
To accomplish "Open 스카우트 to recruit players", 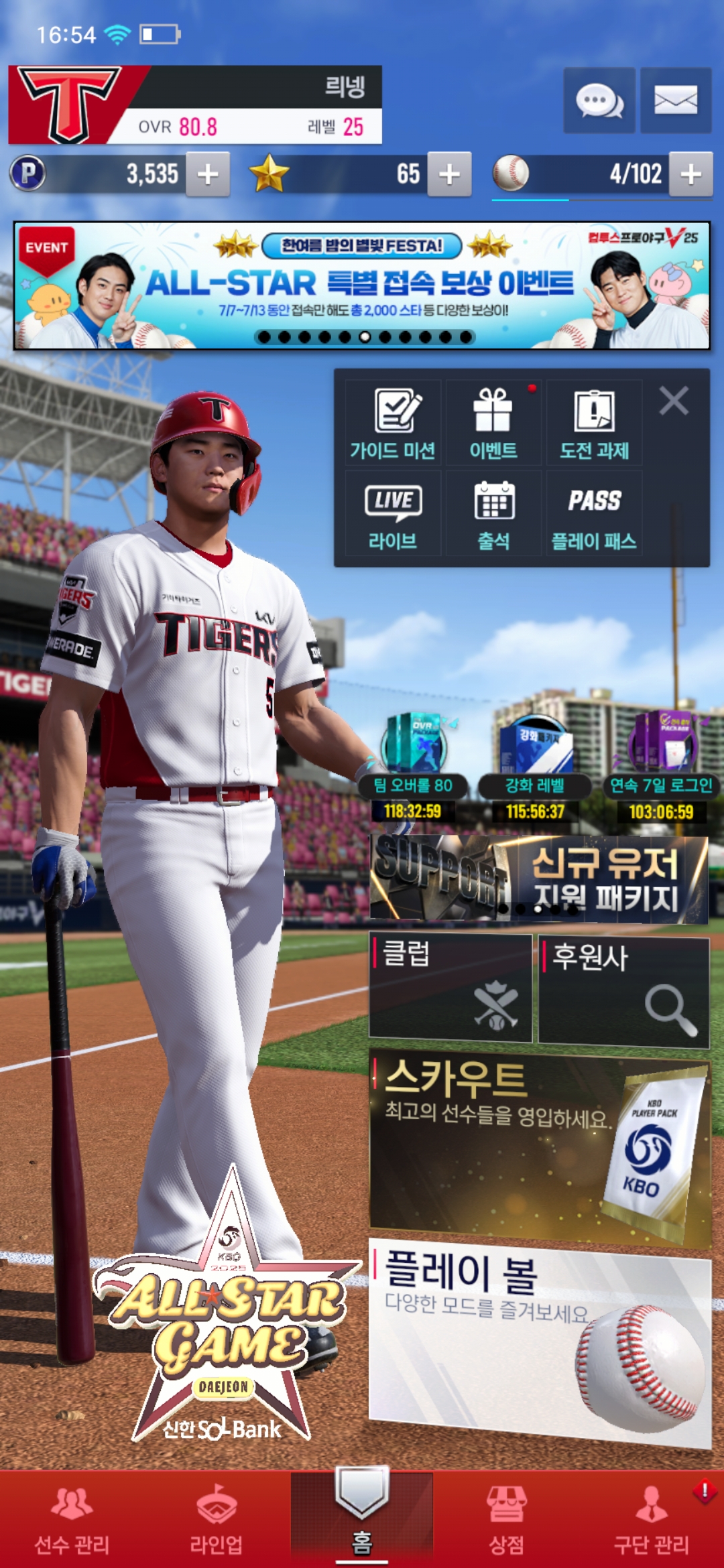I will [x=539, y=1146].
